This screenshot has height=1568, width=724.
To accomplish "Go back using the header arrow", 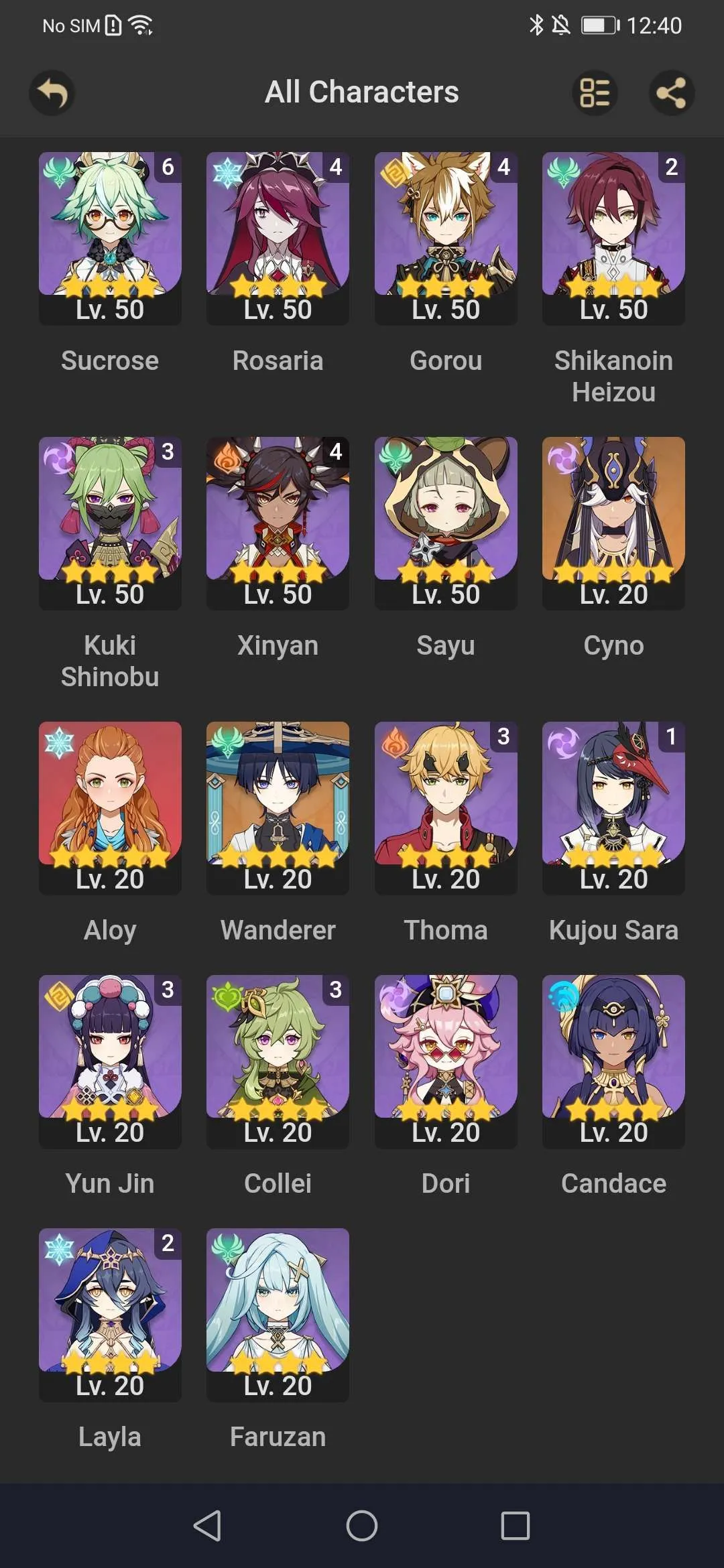I will pos(52,92).
